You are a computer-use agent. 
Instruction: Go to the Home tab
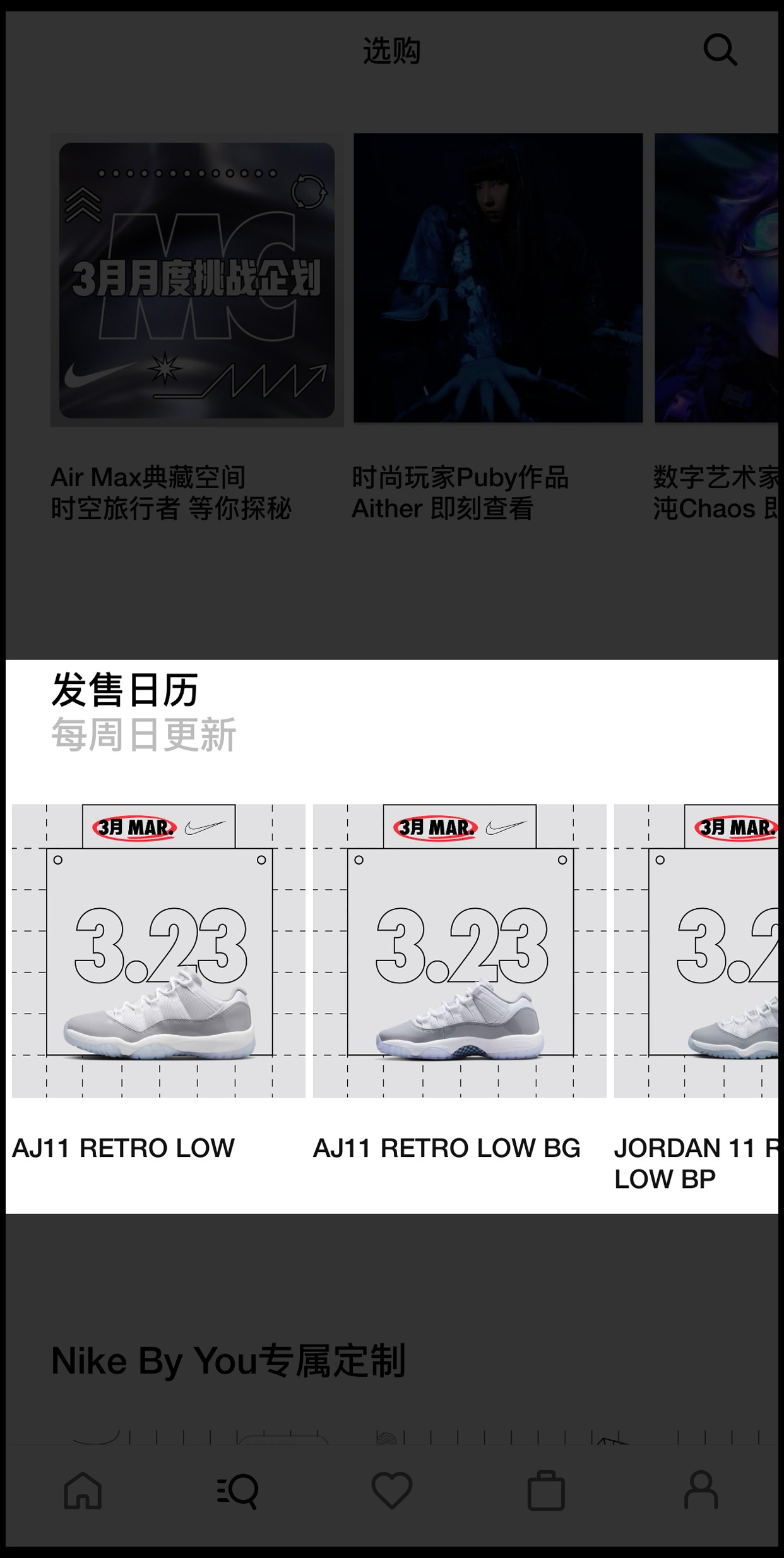(x=83, y=1490)
